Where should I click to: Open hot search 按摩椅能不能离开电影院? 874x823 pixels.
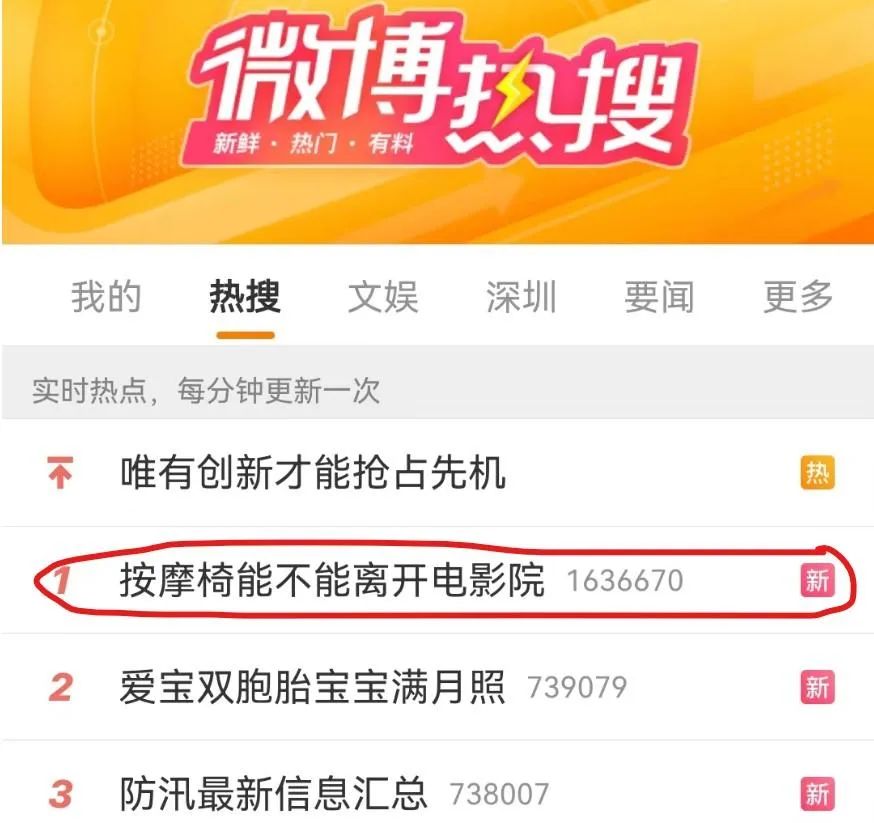click(x=332, y=580)
